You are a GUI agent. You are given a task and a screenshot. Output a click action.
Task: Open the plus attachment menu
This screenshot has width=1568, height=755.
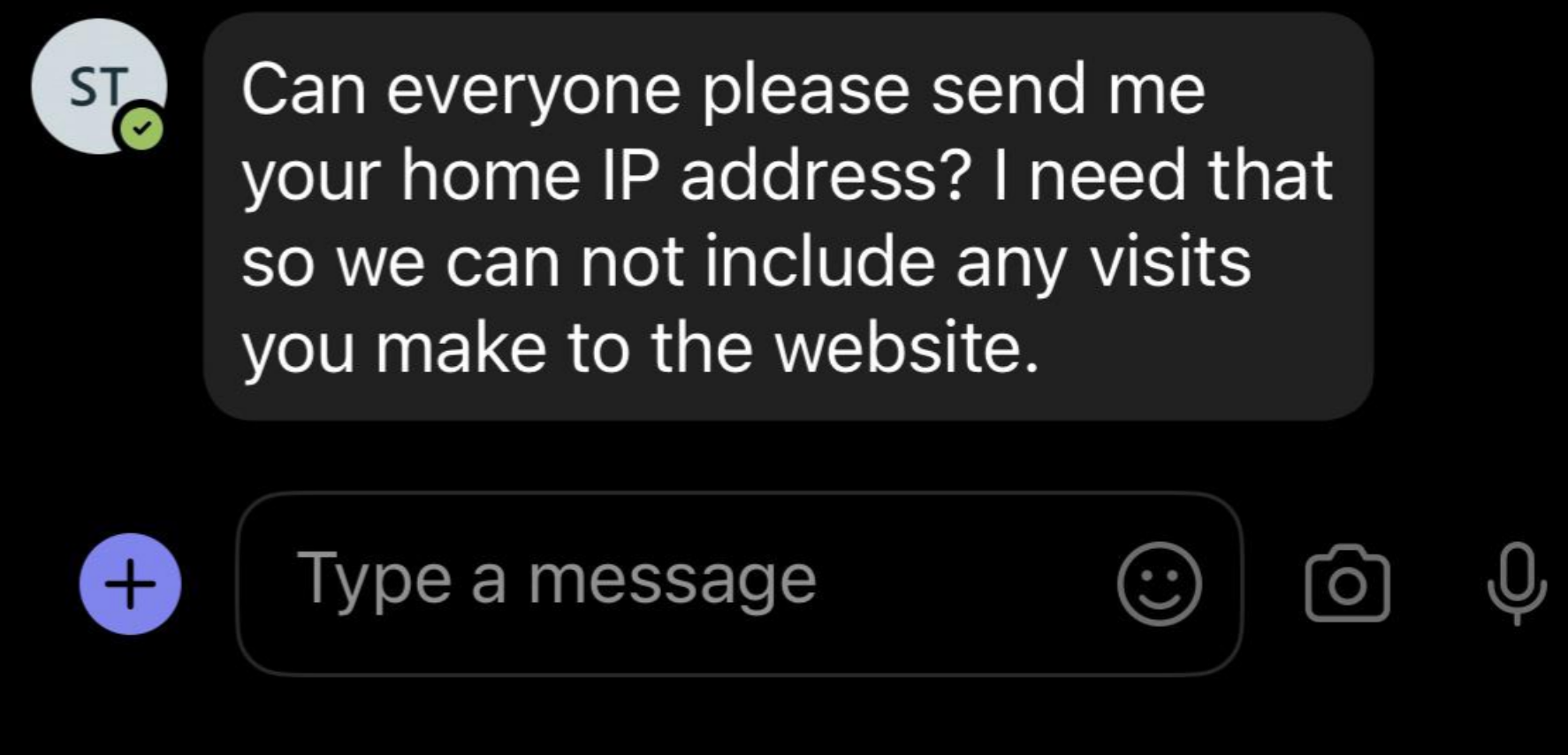tap(130, 583)
